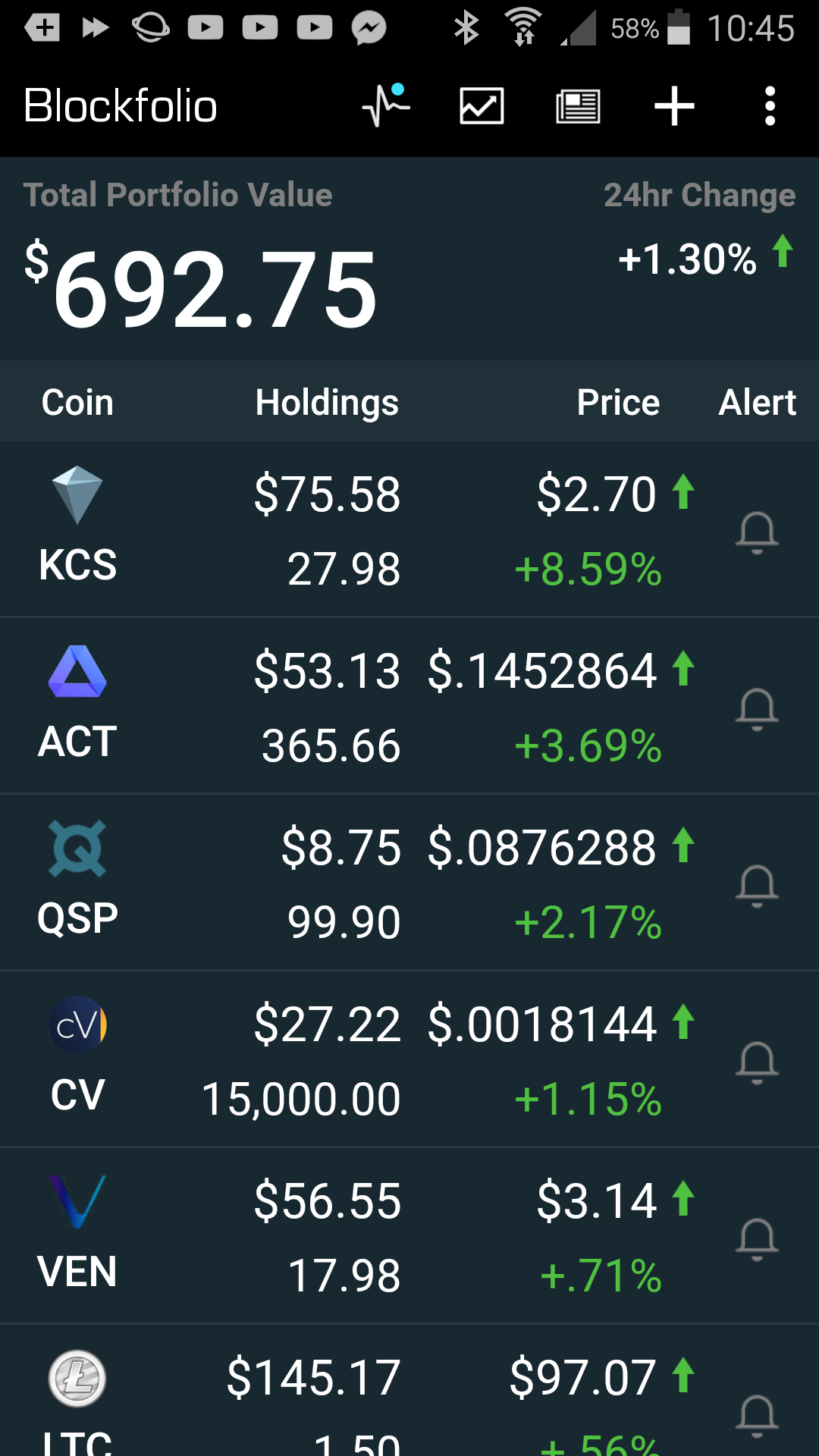819x1456 pixels.
Task: Open the VEN coin row
Action: (x=409, y=1236)
